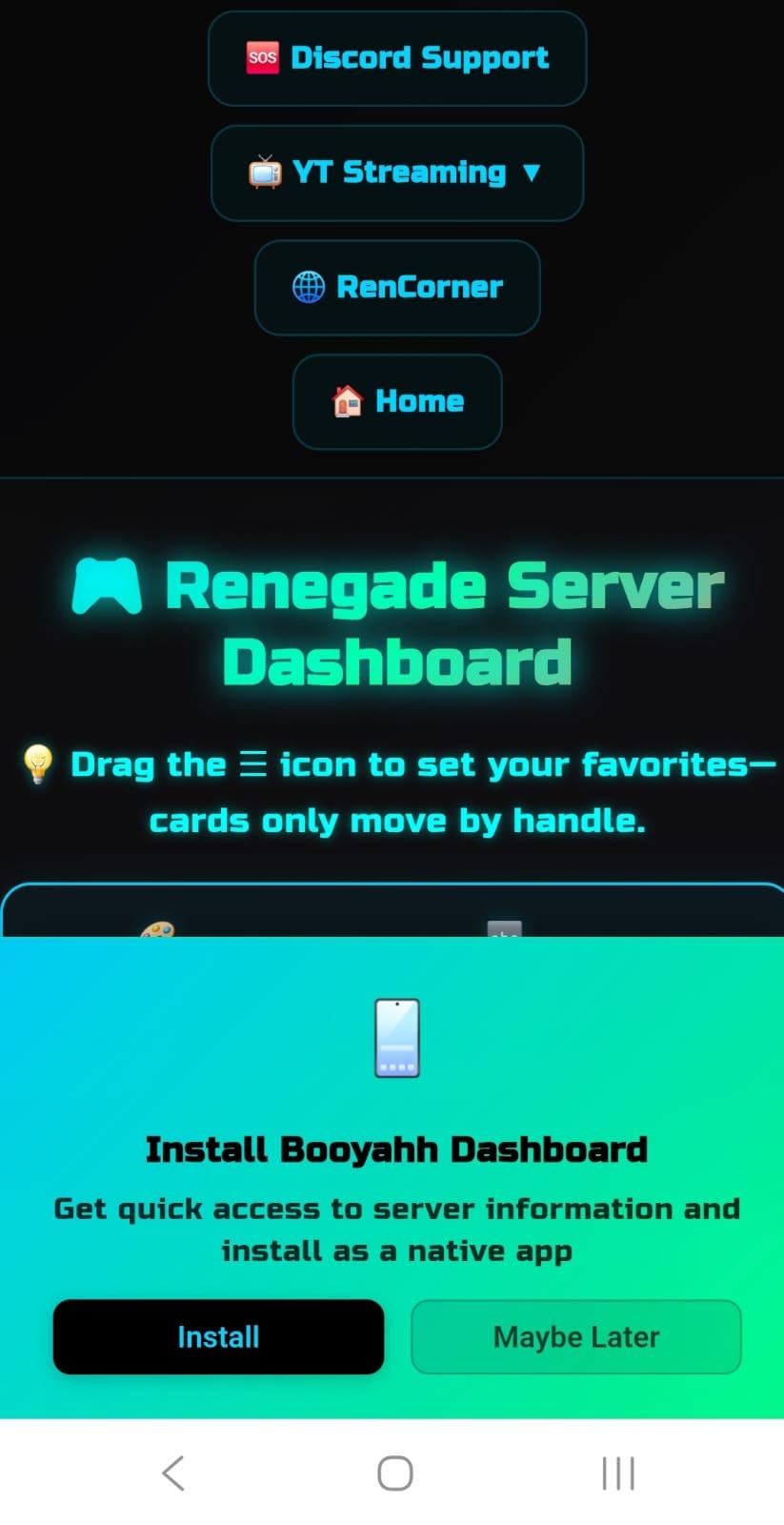Screen dimensions: 784x1525
Task: Open the RenCorner link
Action: (x=397, y=287)
